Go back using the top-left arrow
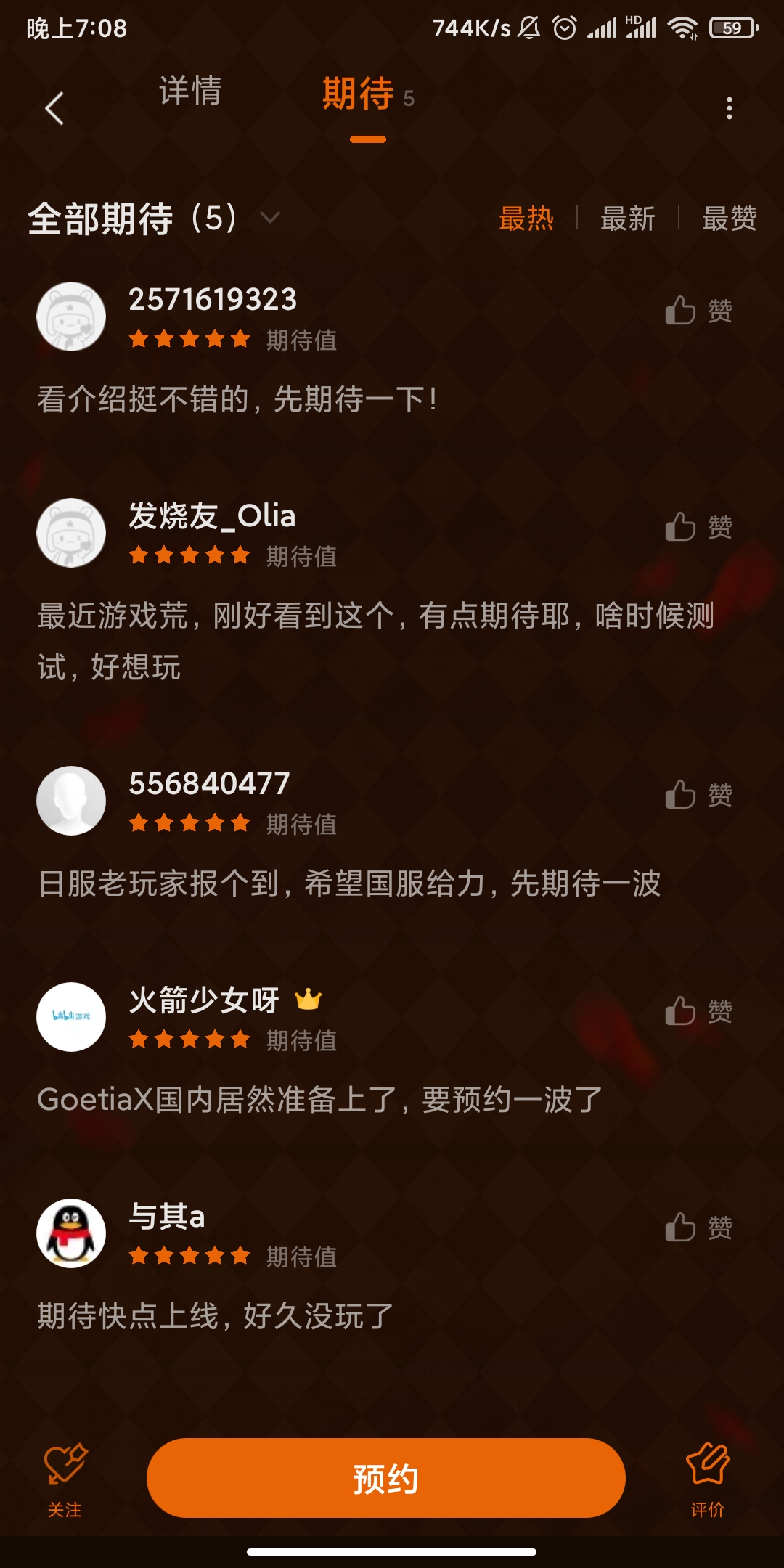The image size is (784, 1568). pyautogui.click(x=54, y=109)
